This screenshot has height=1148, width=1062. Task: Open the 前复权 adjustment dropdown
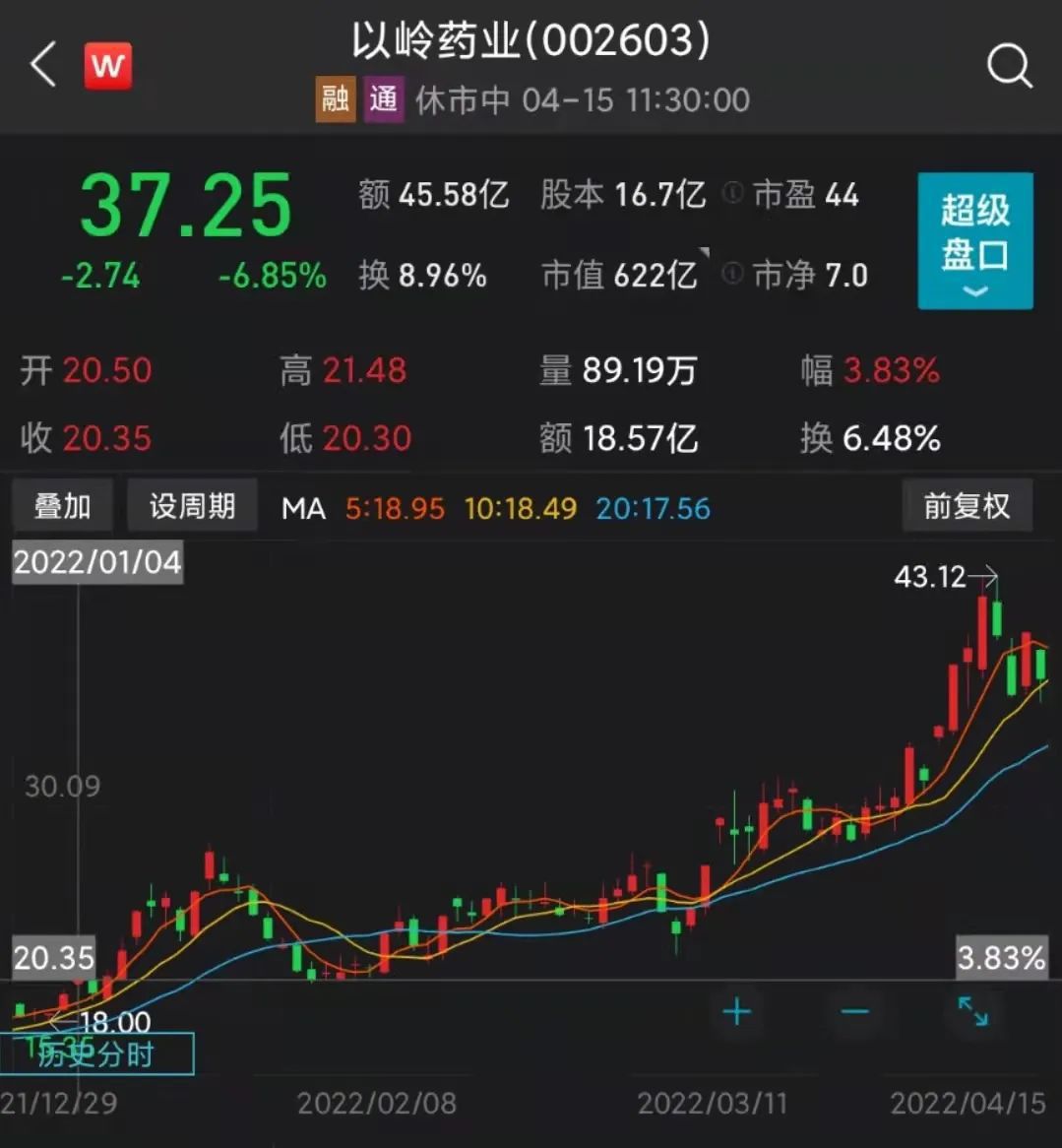[966, 506]
